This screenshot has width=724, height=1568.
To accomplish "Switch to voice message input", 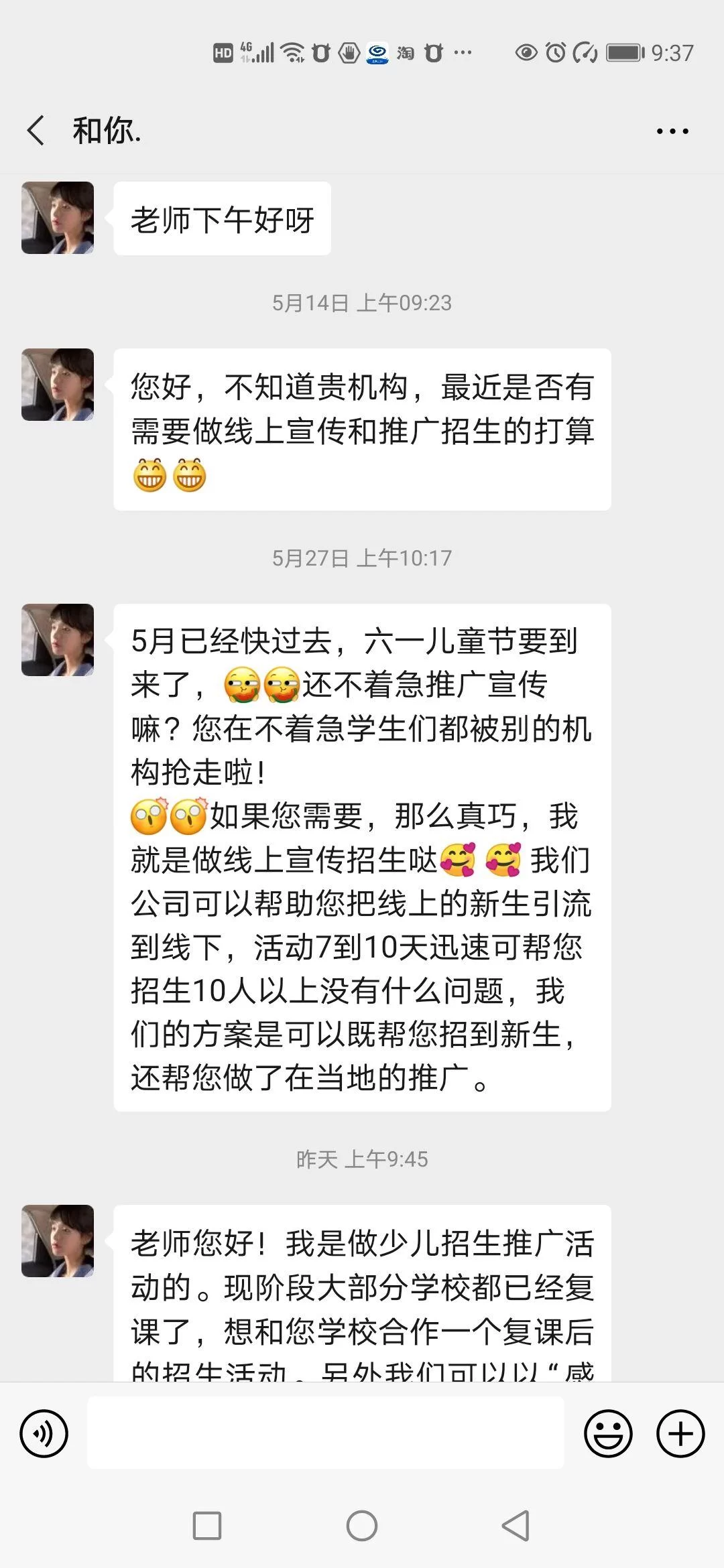I will 44,1434.
